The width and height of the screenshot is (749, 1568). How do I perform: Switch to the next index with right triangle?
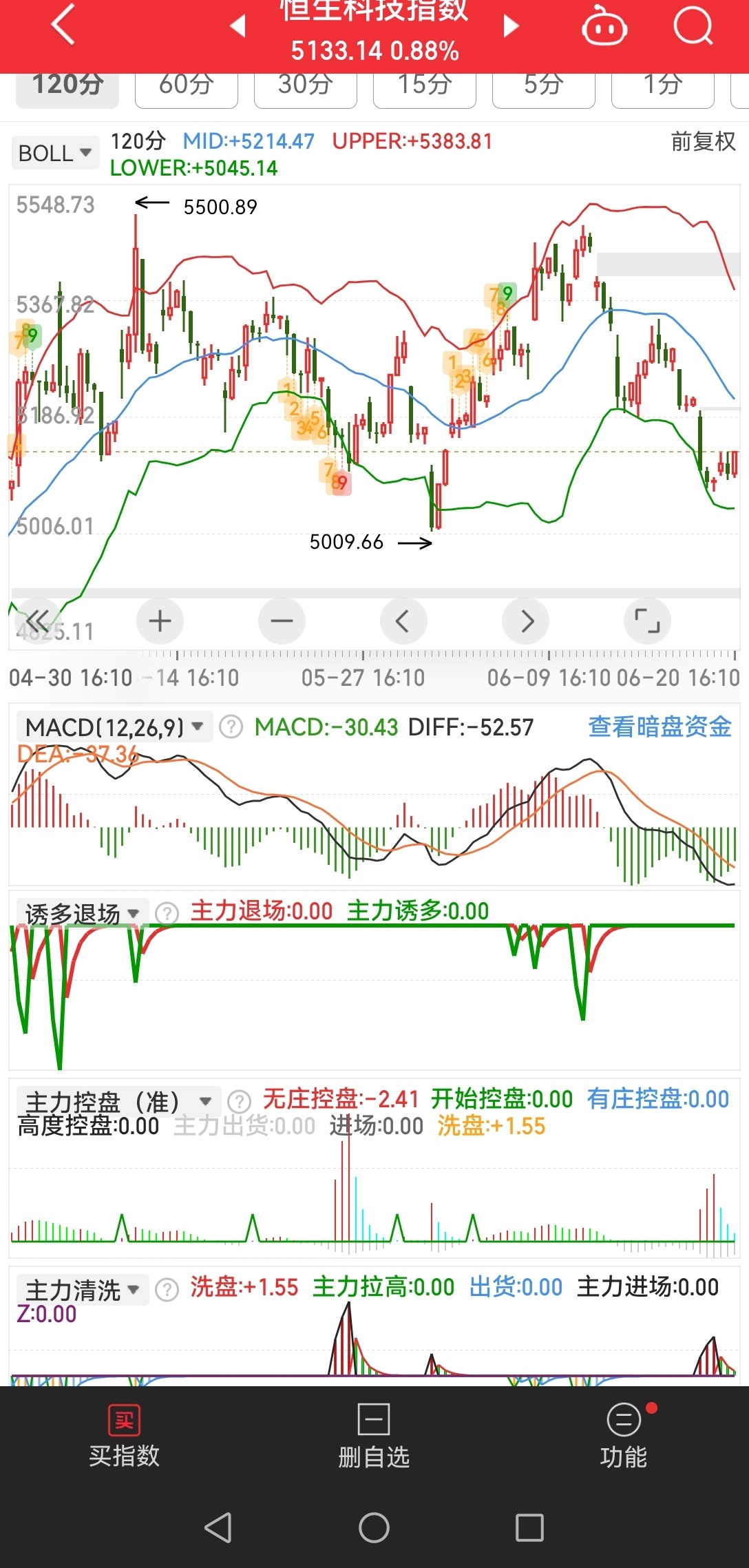tap(511, 26)
